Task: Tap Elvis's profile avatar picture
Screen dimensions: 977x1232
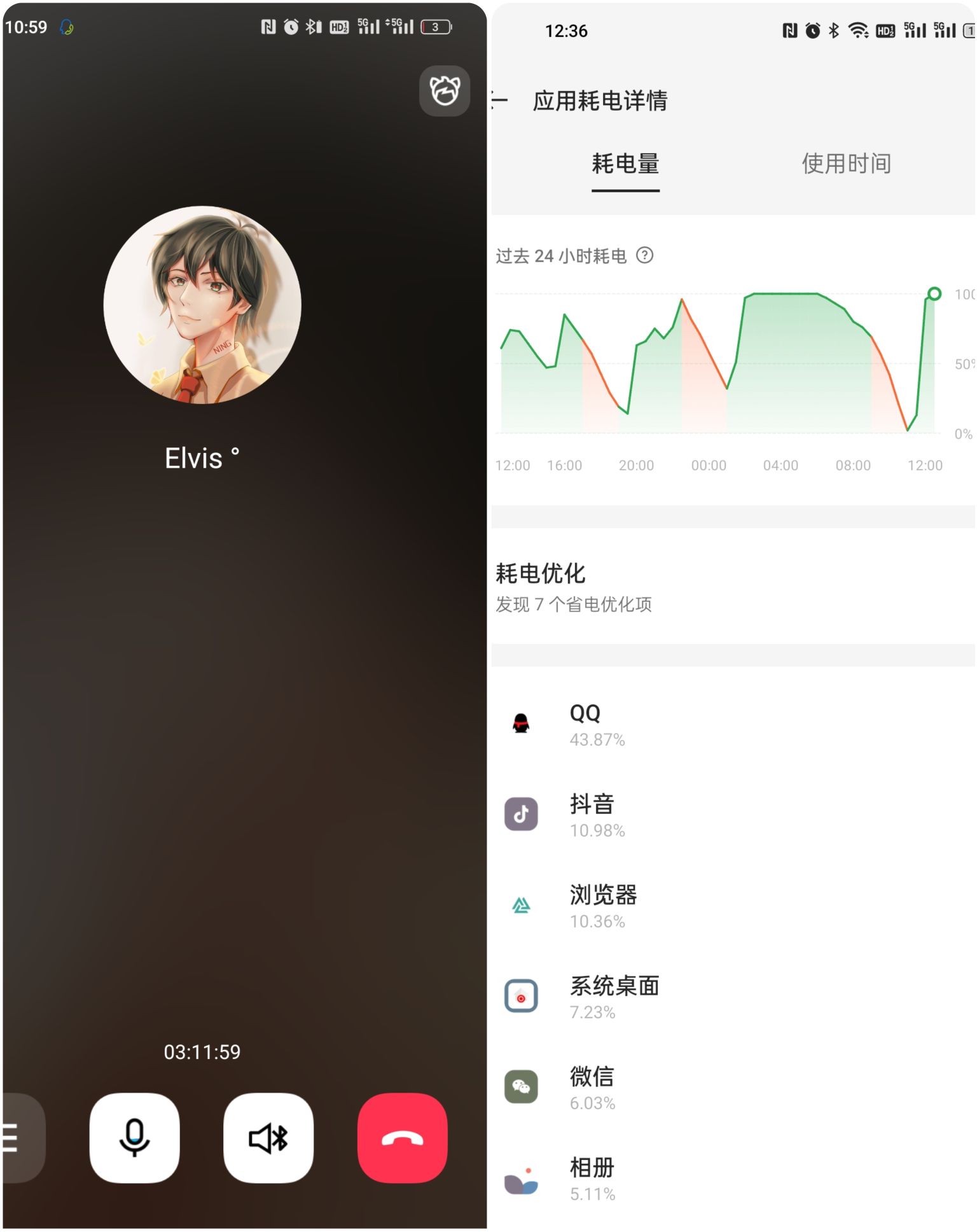Action: click(200, 304)
